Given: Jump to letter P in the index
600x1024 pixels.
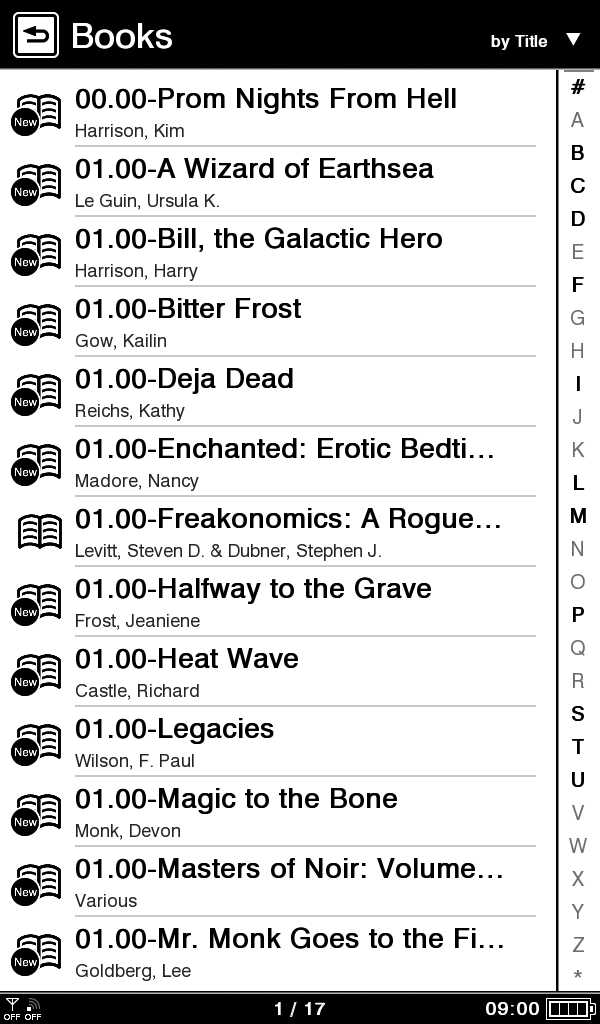Looking at the screenshot, I should pyautogui.click(x=577, y=615).
